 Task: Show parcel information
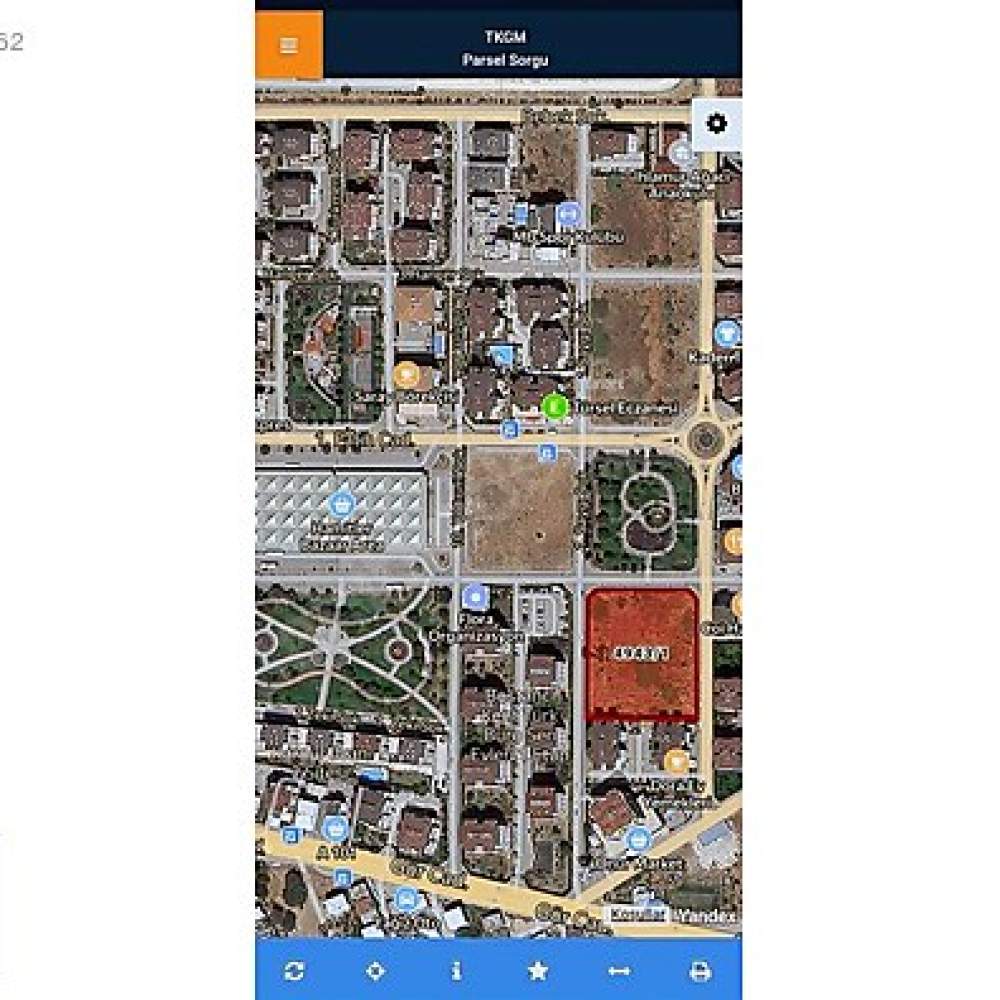point(456,970)
